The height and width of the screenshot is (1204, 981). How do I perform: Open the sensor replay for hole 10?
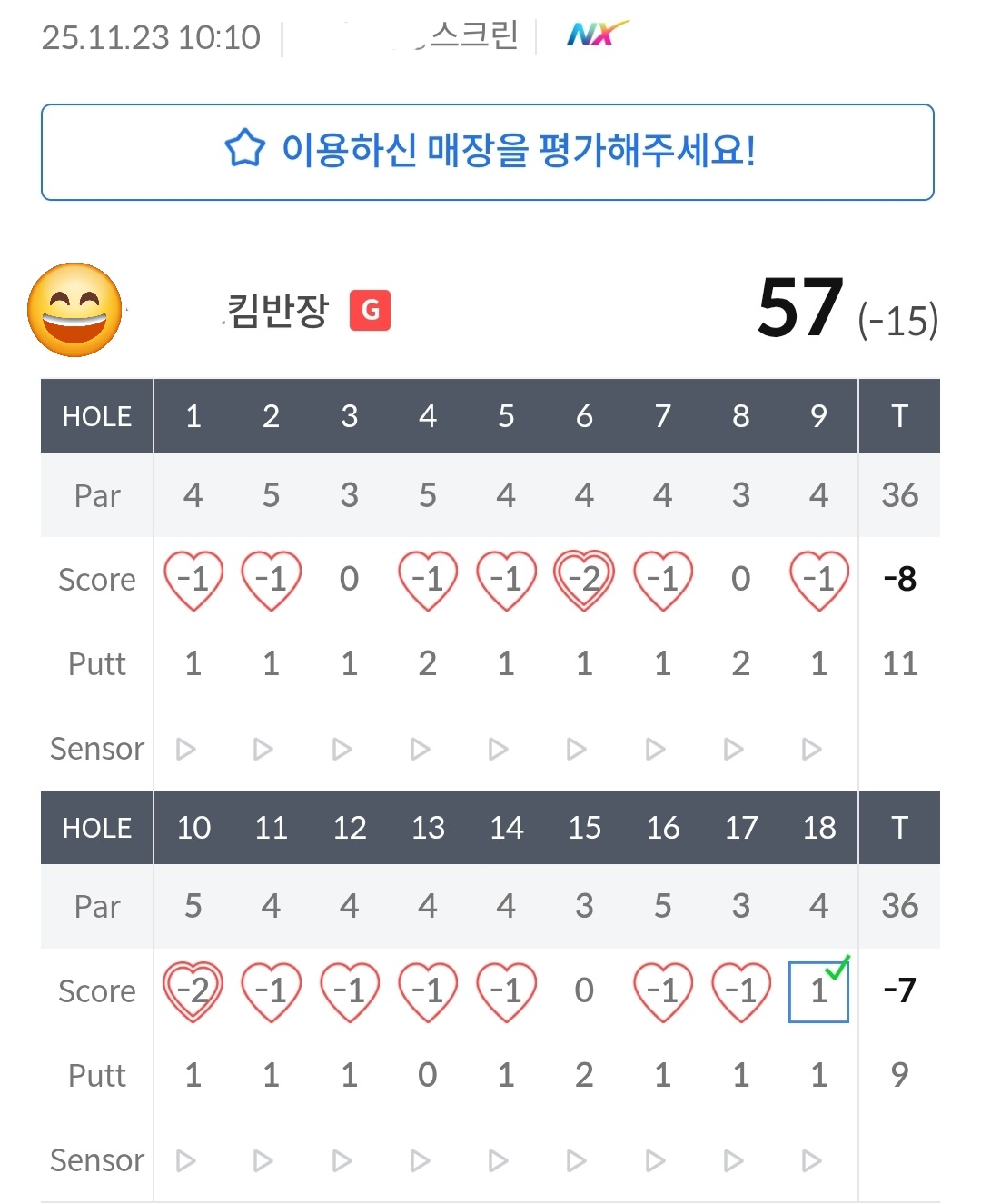pyautogui.click(x=186, y=1160)
